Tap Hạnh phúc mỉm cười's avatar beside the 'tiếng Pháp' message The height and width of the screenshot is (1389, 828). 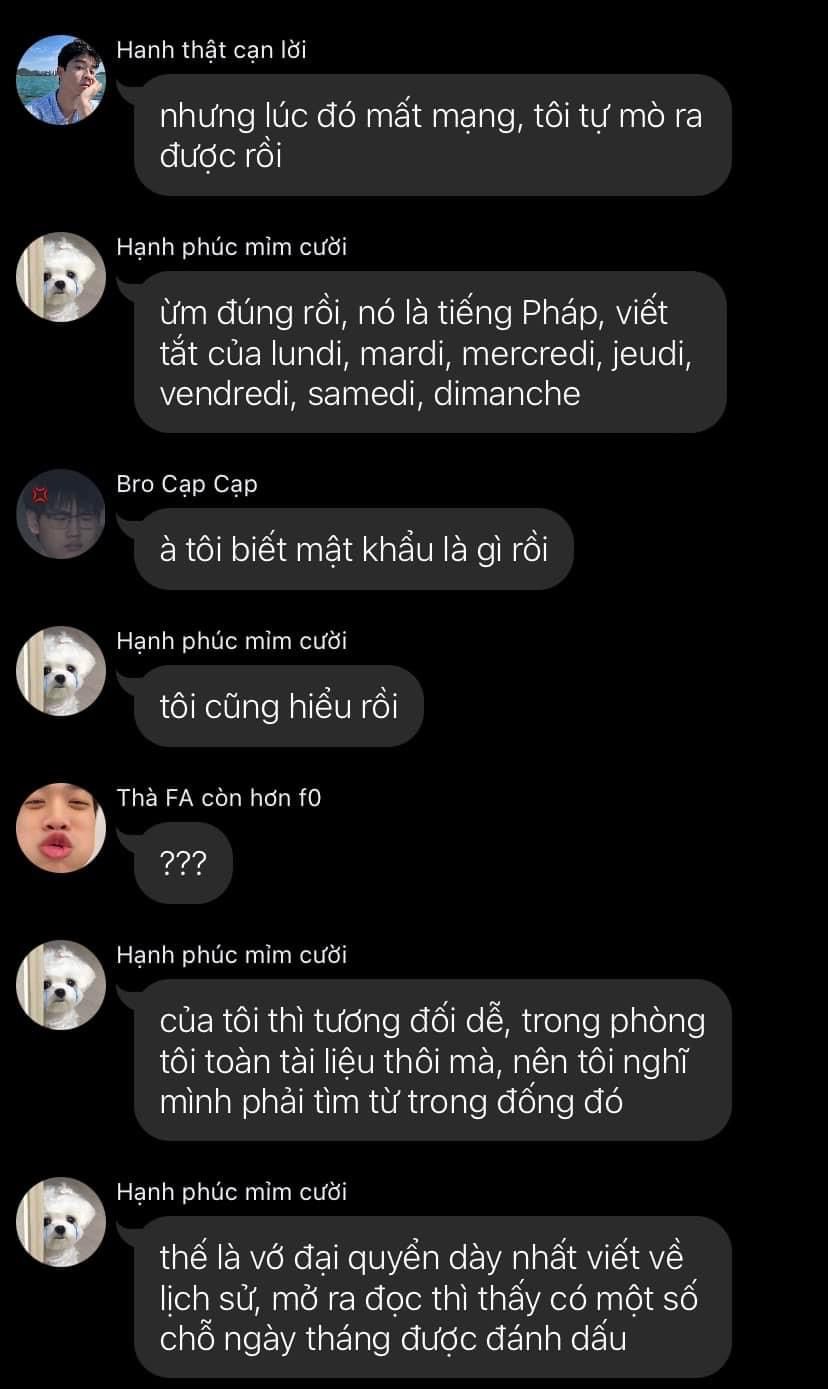(x=61, y=277)
